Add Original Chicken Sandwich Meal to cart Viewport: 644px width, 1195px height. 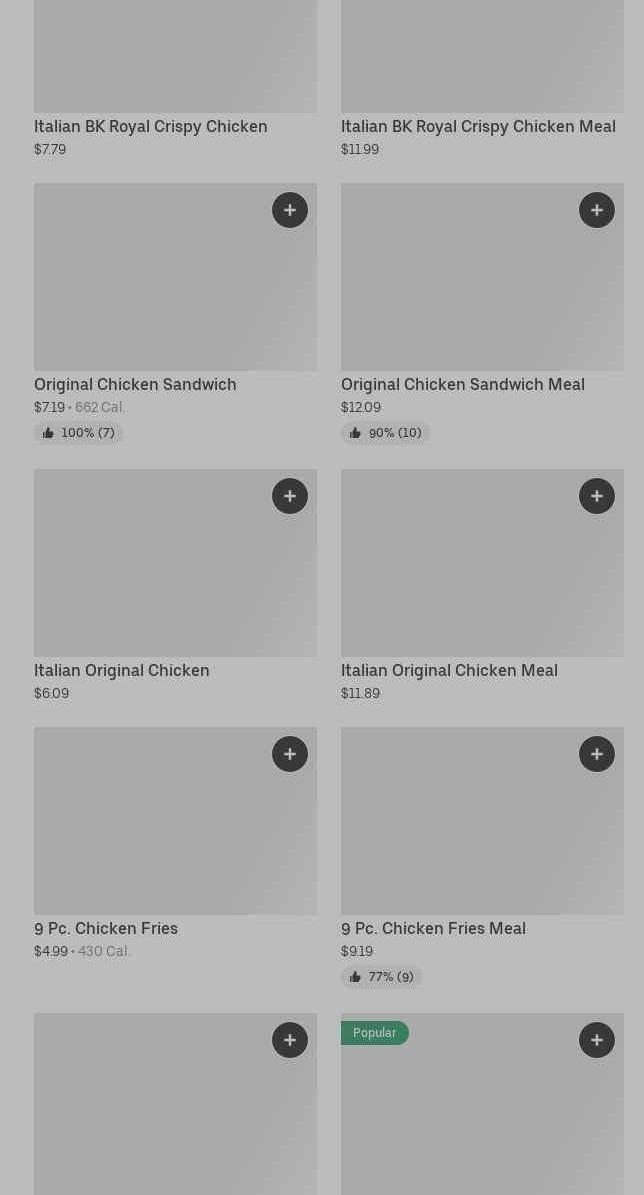597,210
